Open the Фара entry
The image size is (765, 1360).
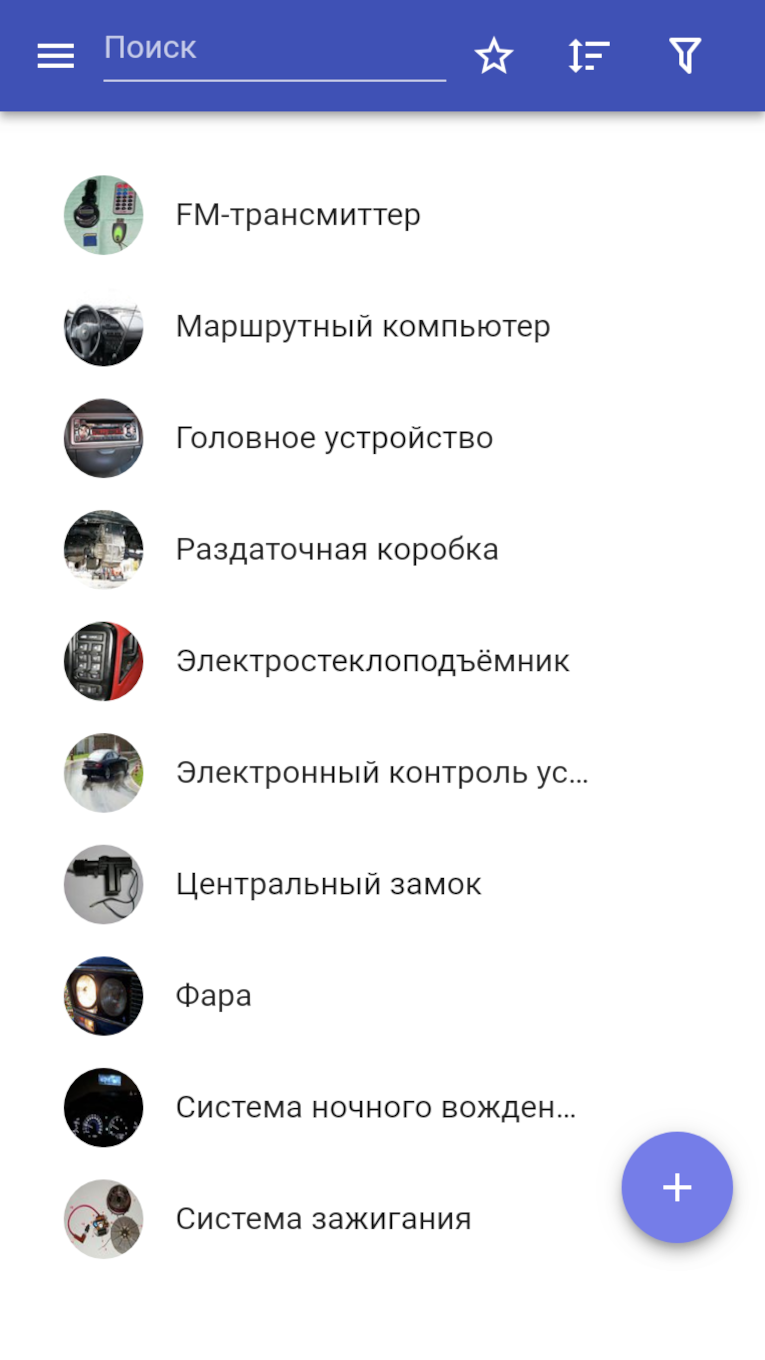[382, 996]
